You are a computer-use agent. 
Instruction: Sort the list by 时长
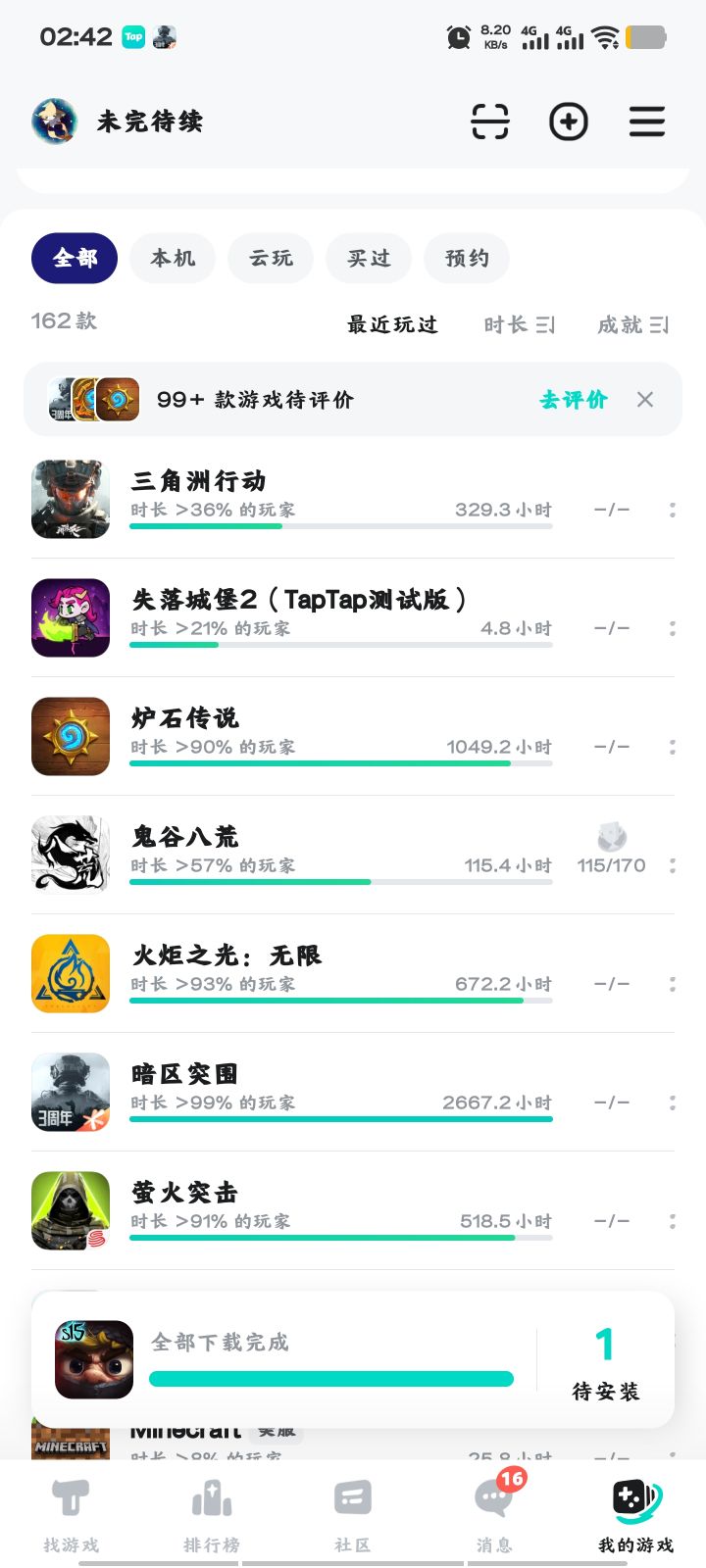[519, 324]
